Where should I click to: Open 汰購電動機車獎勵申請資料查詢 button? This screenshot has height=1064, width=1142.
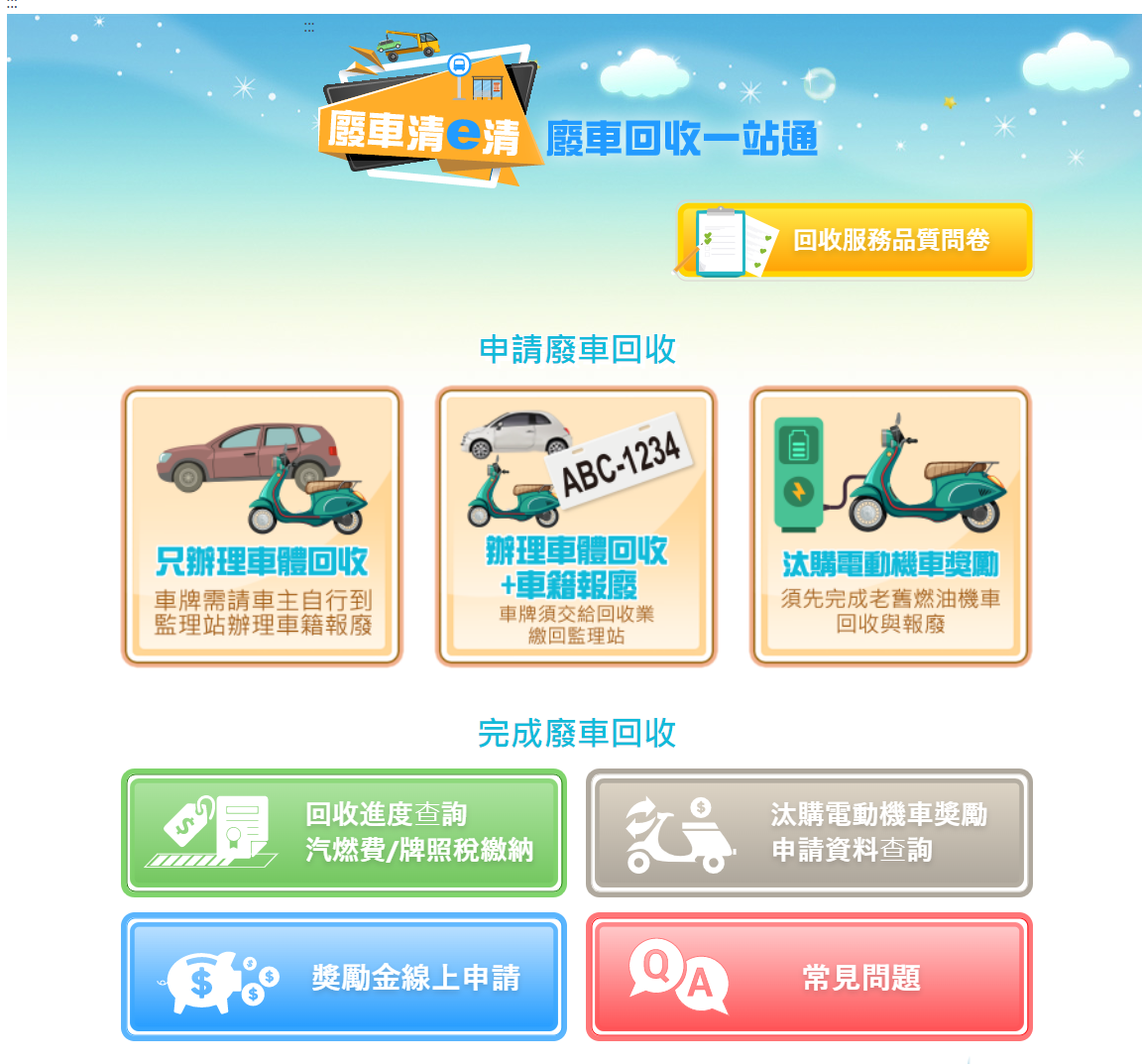click(809, 833)
